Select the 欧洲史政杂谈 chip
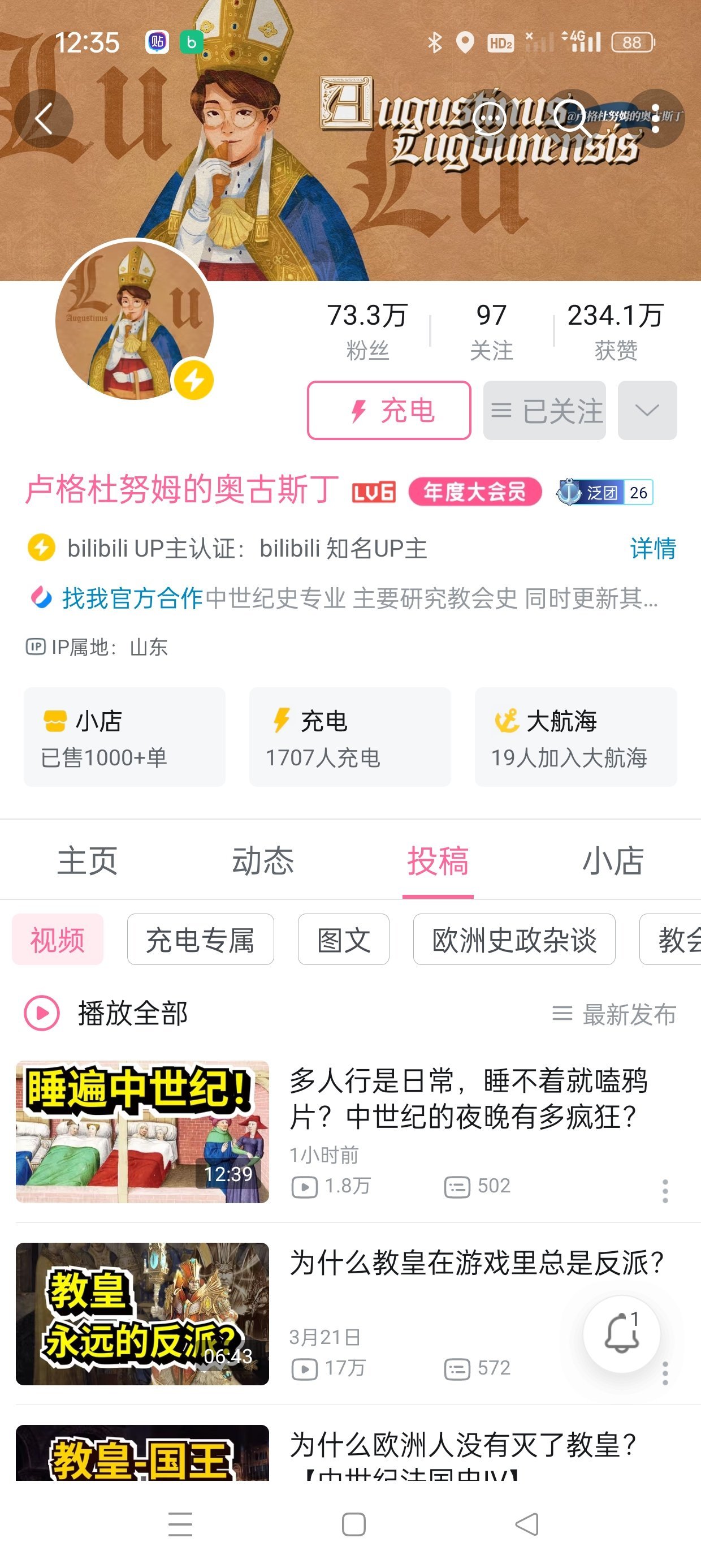The height and width of the screenshot is (1568, 701). [x=514, y=940]
